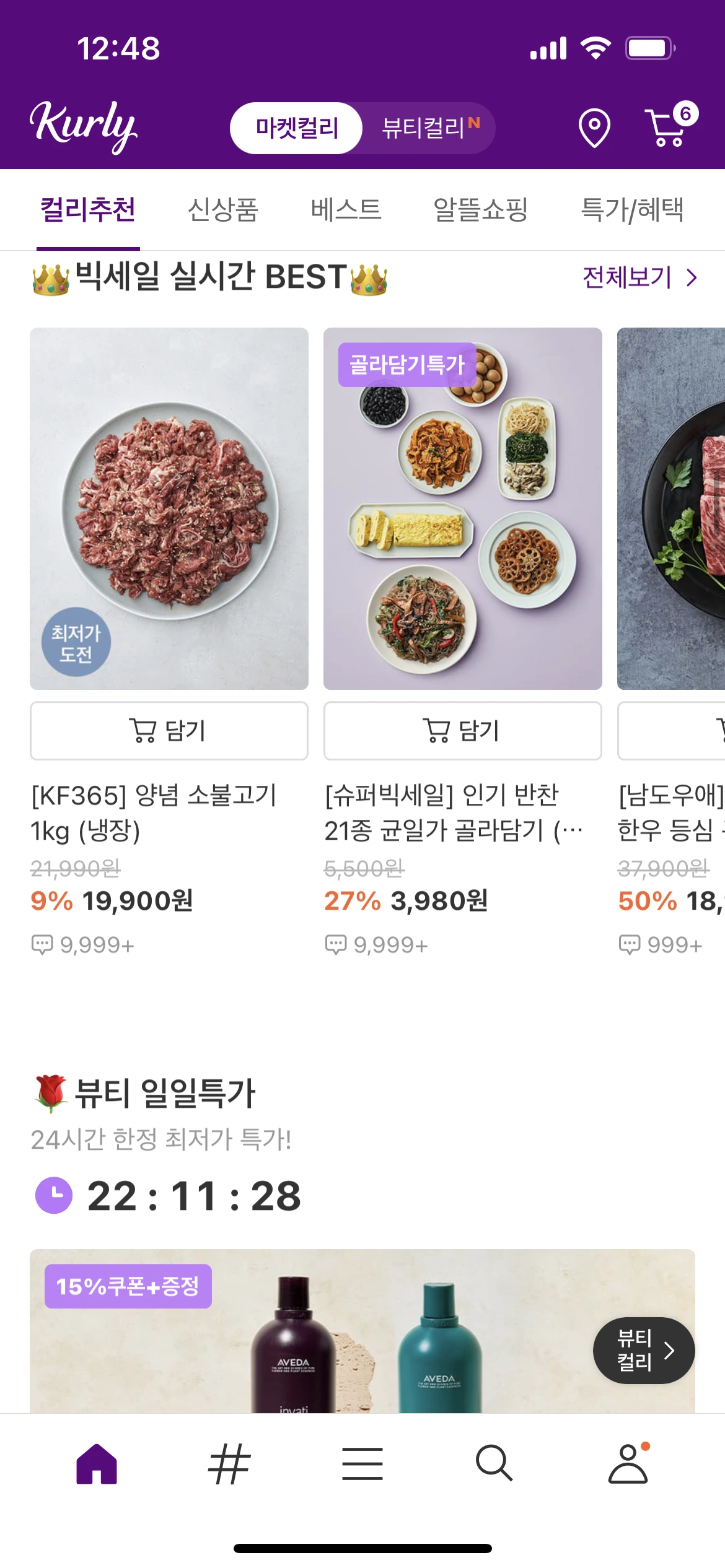Open the 특가/혜택 tab
The width and height of the screenshot is (725, 1568).
coord(632,209)
